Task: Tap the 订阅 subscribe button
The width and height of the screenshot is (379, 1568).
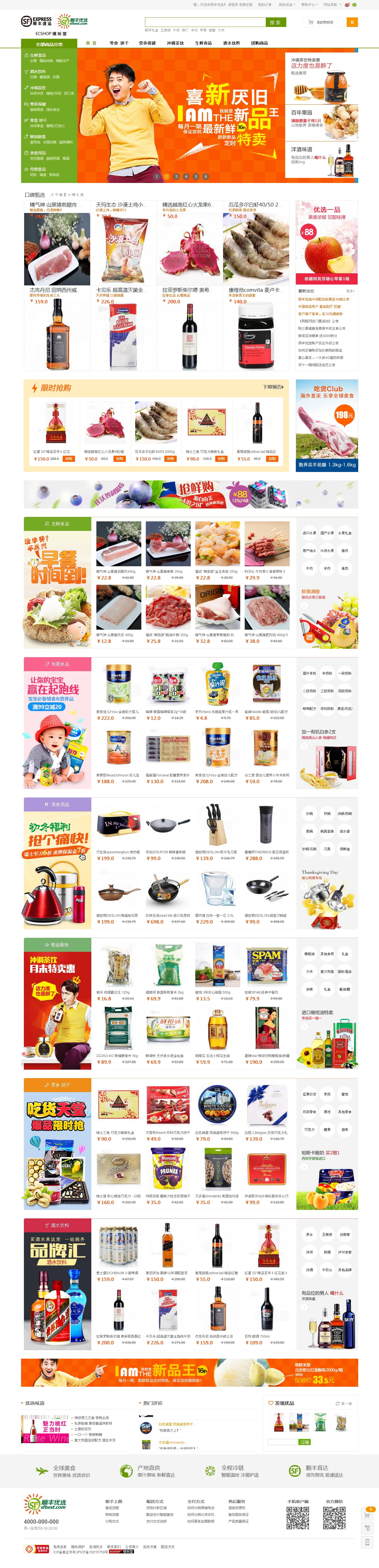Action: pyautogui.click(x=305, y=1442)
